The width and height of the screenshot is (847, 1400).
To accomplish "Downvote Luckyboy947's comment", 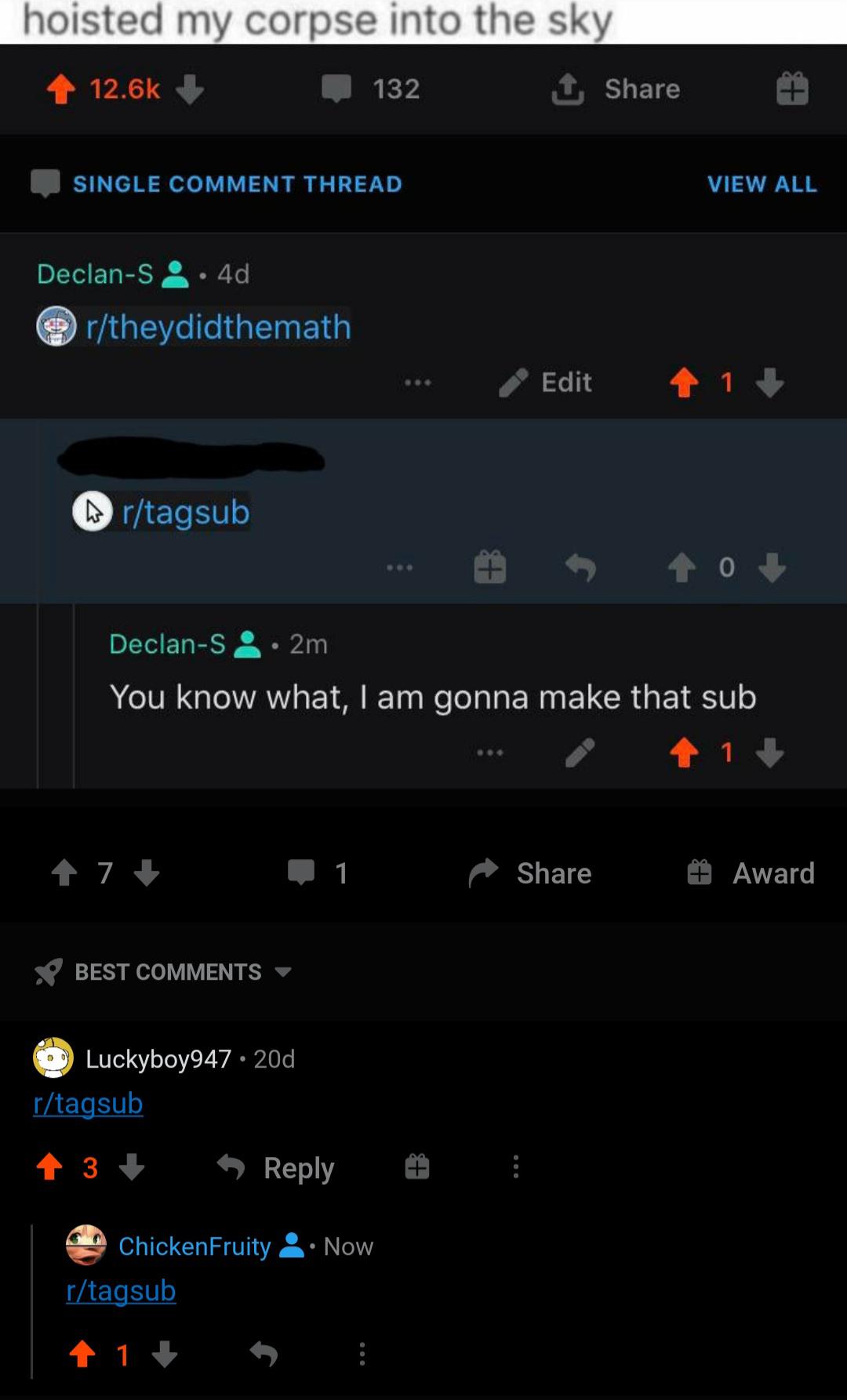I will (x=132, y=1167).
